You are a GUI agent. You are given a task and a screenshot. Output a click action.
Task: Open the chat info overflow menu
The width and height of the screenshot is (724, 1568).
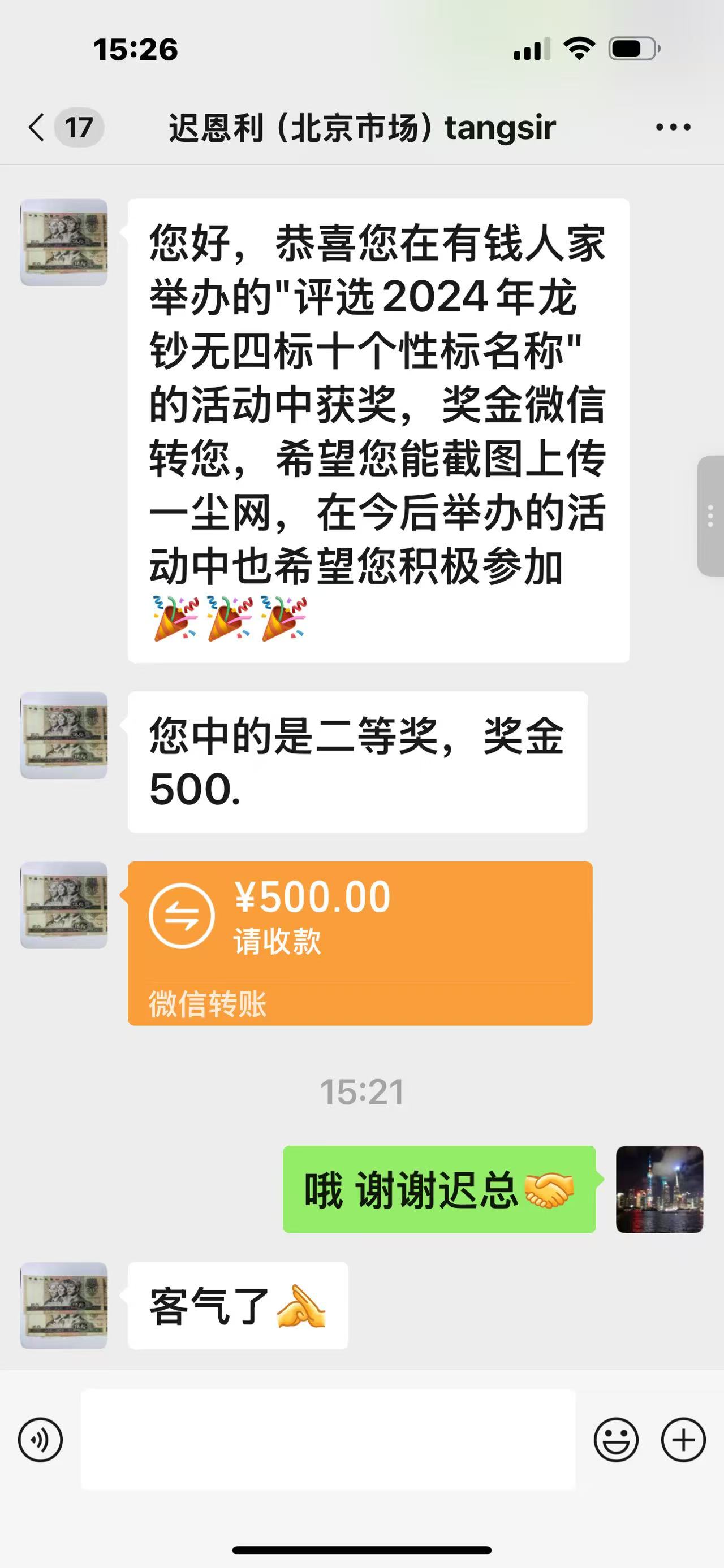click(x=673, y=127)
